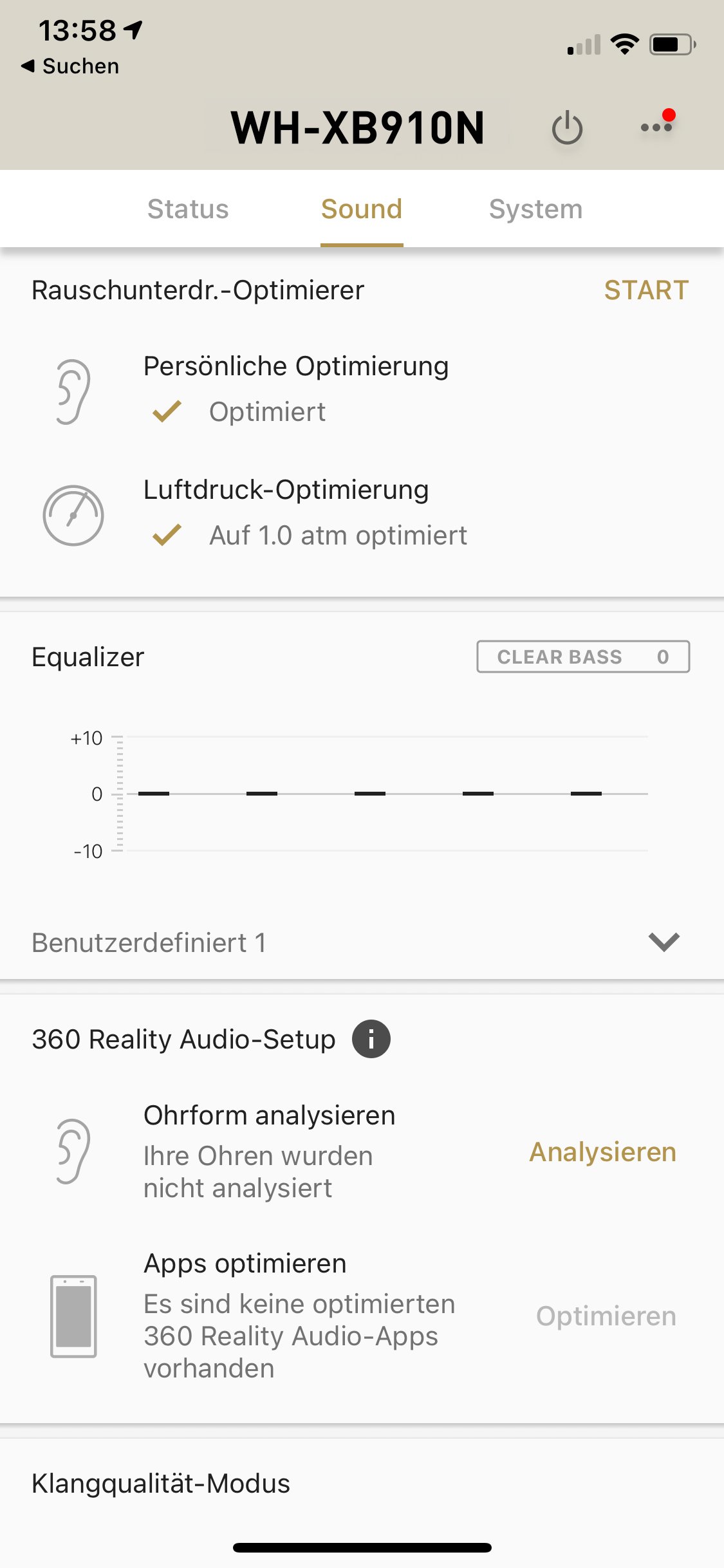Tap Analysieren to analyze ear shape
Viewport: 724px width, 1568px height.
602,1152
